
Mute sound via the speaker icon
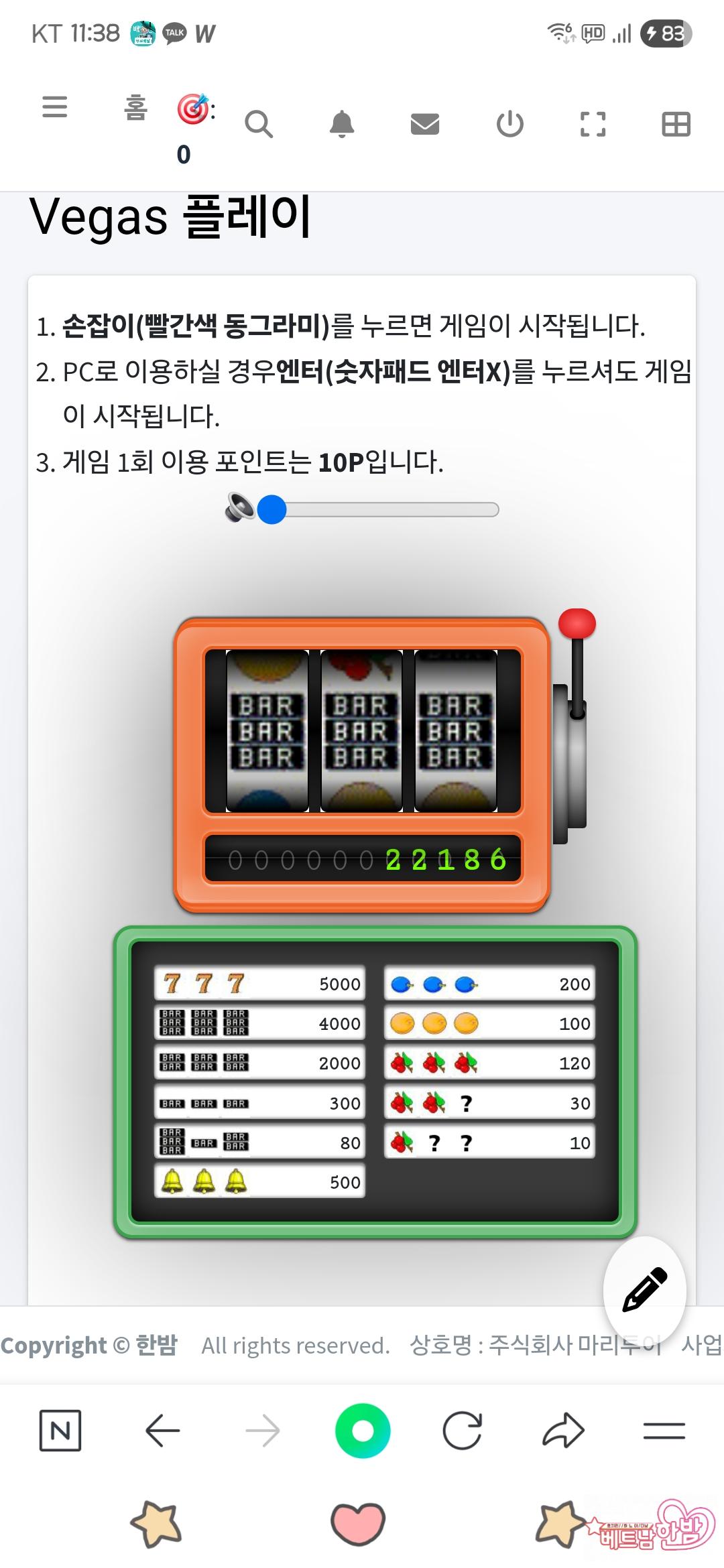point(239,508)
